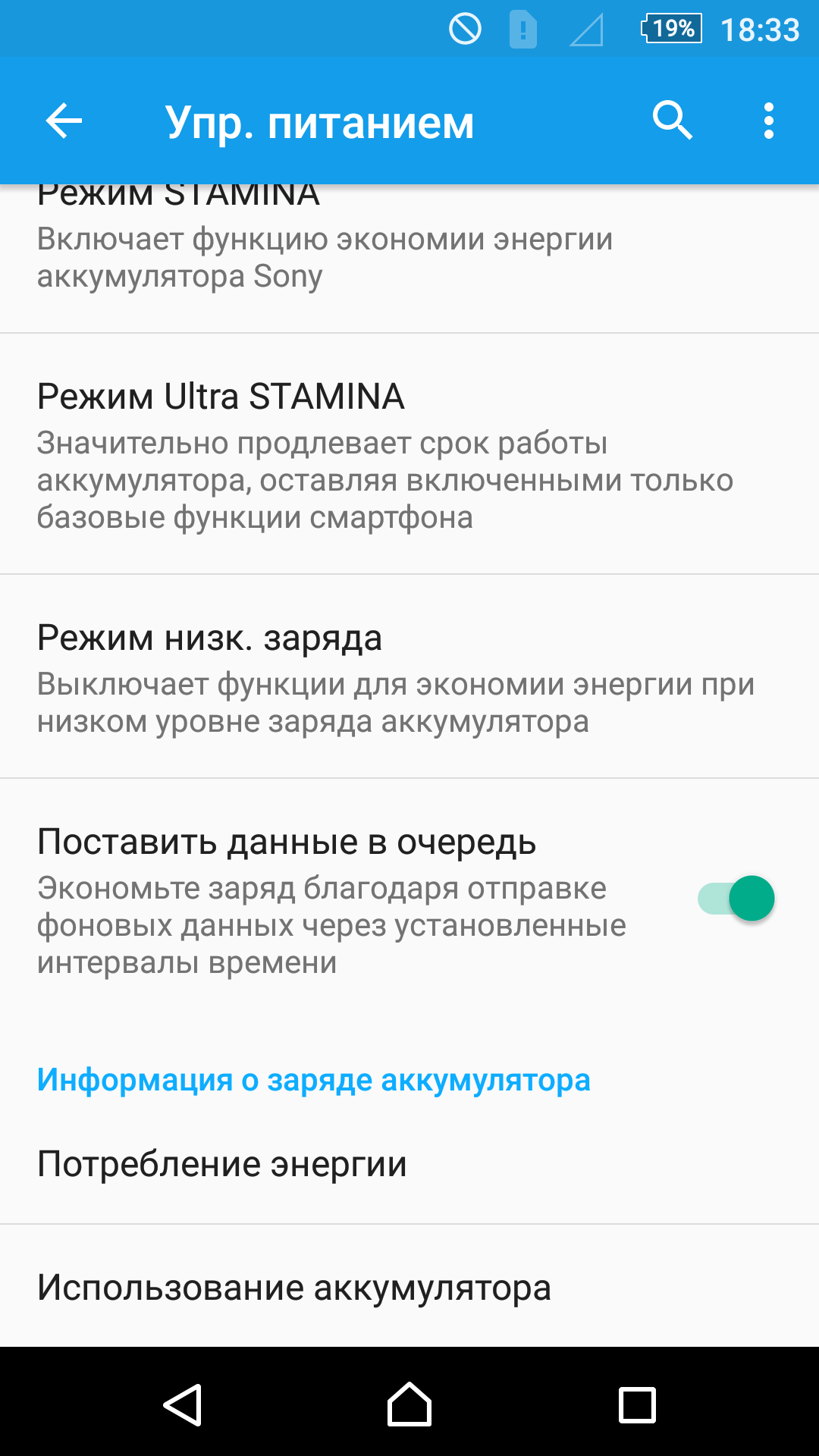The height and width of the screenshot is (1456, 819).
Task: Open Потребление энергии
Action: [409, 1163]
